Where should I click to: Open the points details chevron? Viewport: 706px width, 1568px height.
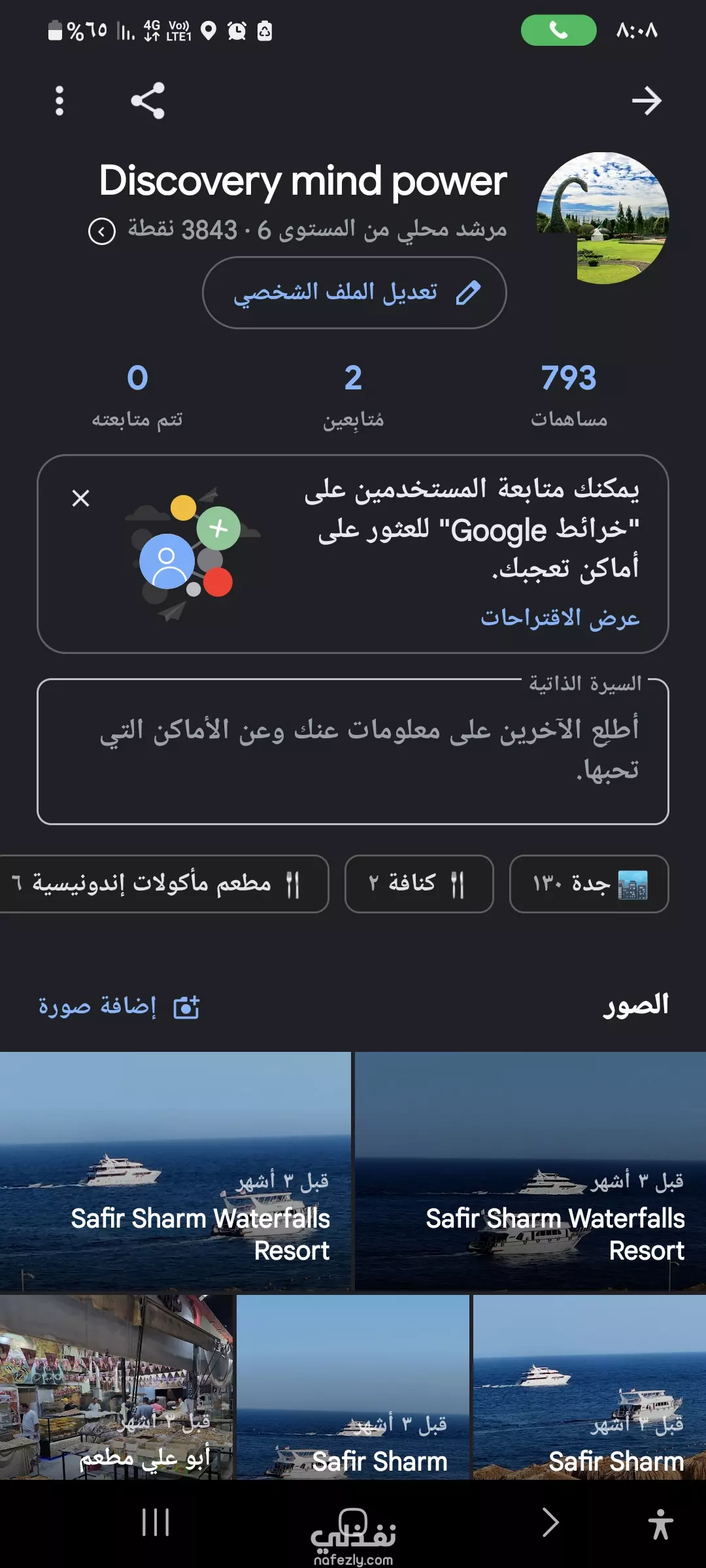102,231
